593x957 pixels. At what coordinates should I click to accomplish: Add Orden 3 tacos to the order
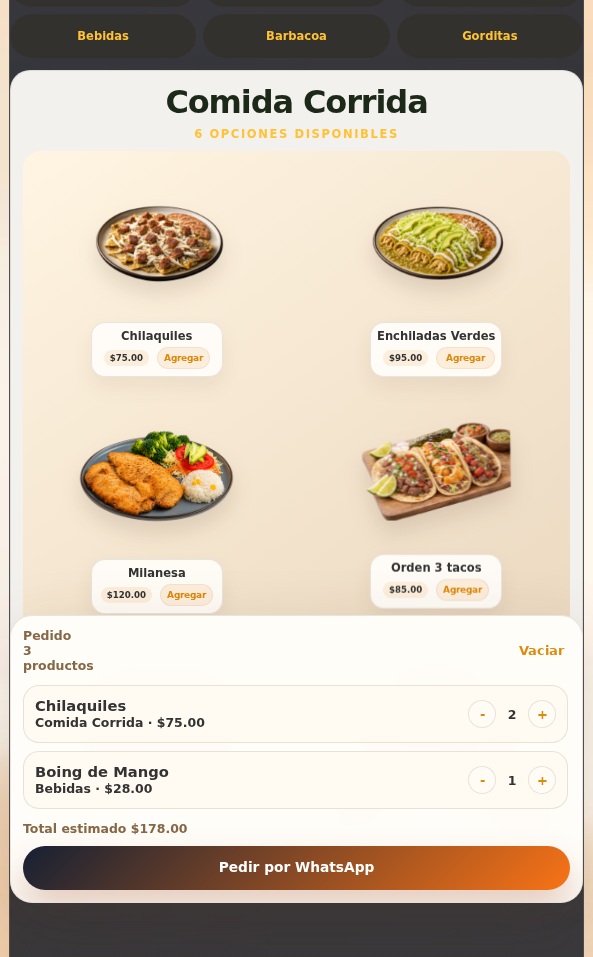click(462, 590)
